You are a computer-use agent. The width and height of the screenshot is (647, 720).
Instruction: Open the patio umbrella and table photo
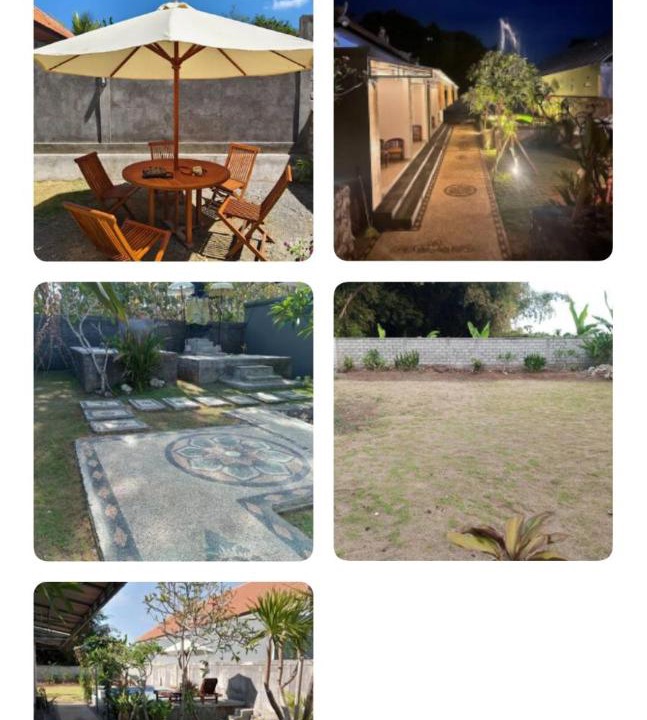point(173,130)
